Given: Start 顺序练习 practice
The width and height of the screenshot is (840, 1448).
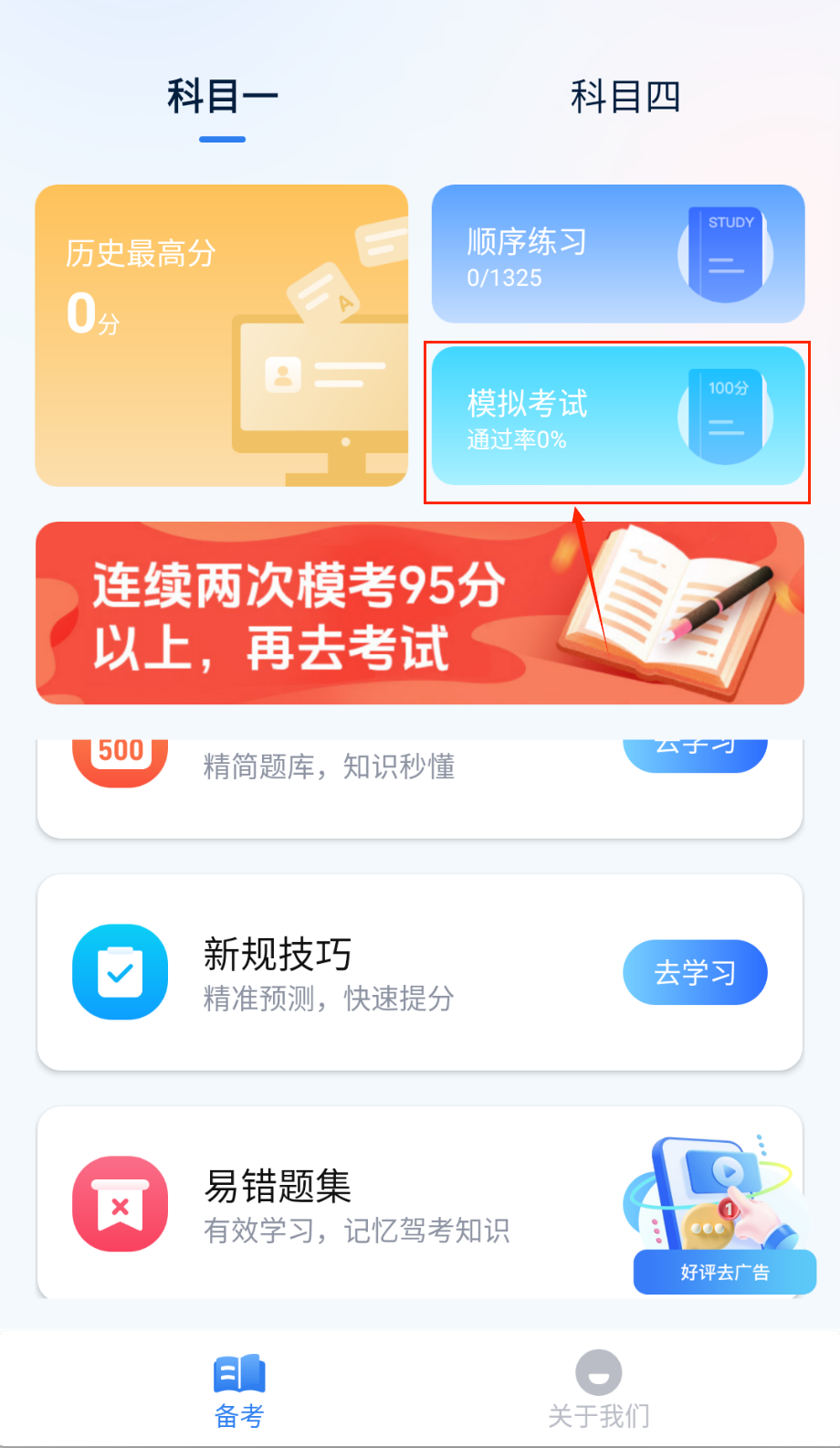Looking at the screenshot, I should [617, 254].
